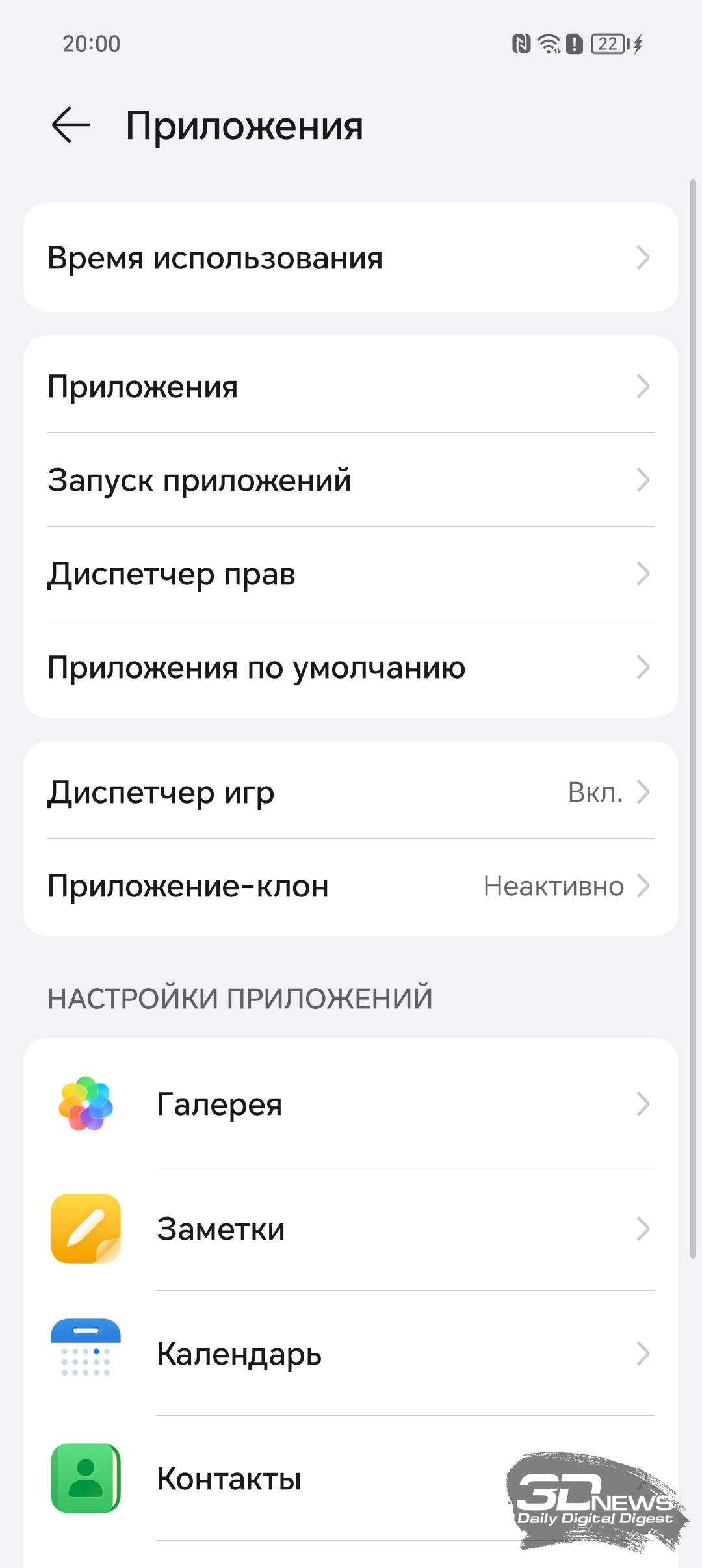Open Время использования
The height and width of the screenshot is (1568, 702).
(351, 257)
